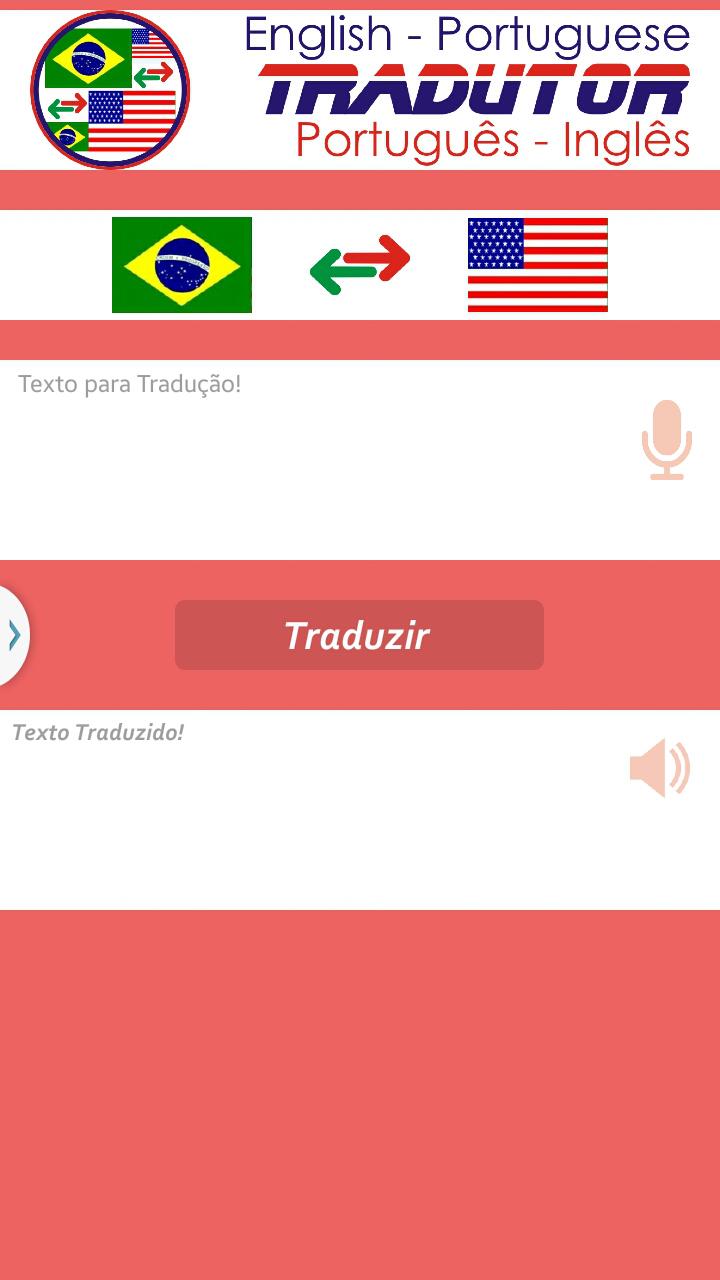Select the American flag language
Viewport: 720px width, 1280px height.
(537, 265)
